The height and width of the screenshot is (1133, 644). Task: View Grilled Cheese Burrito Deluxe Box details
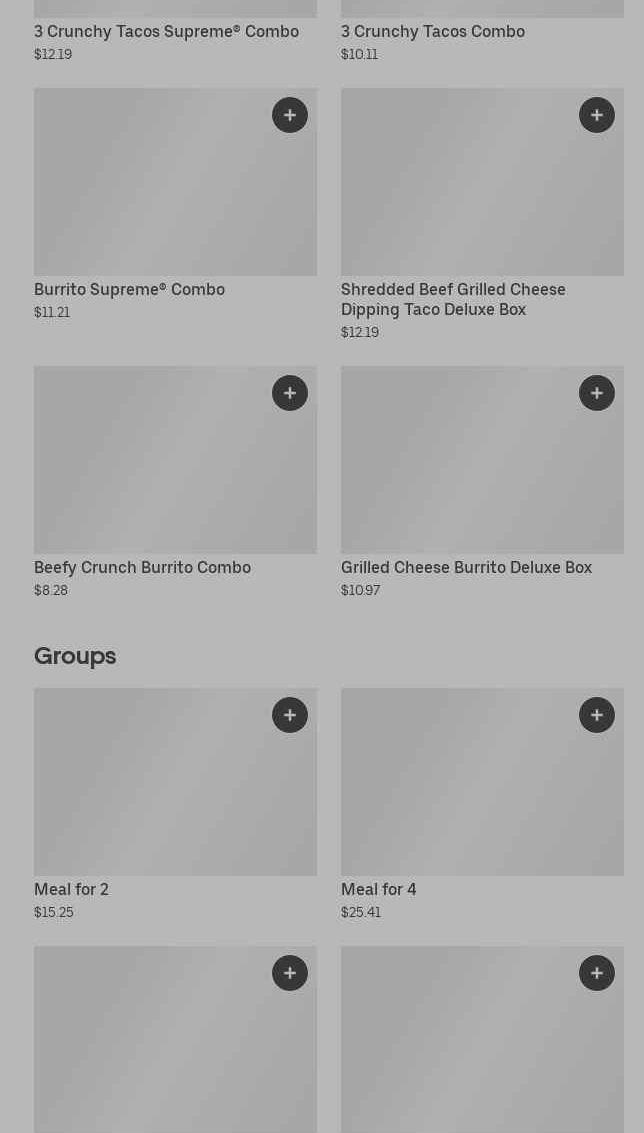(482, 483)
